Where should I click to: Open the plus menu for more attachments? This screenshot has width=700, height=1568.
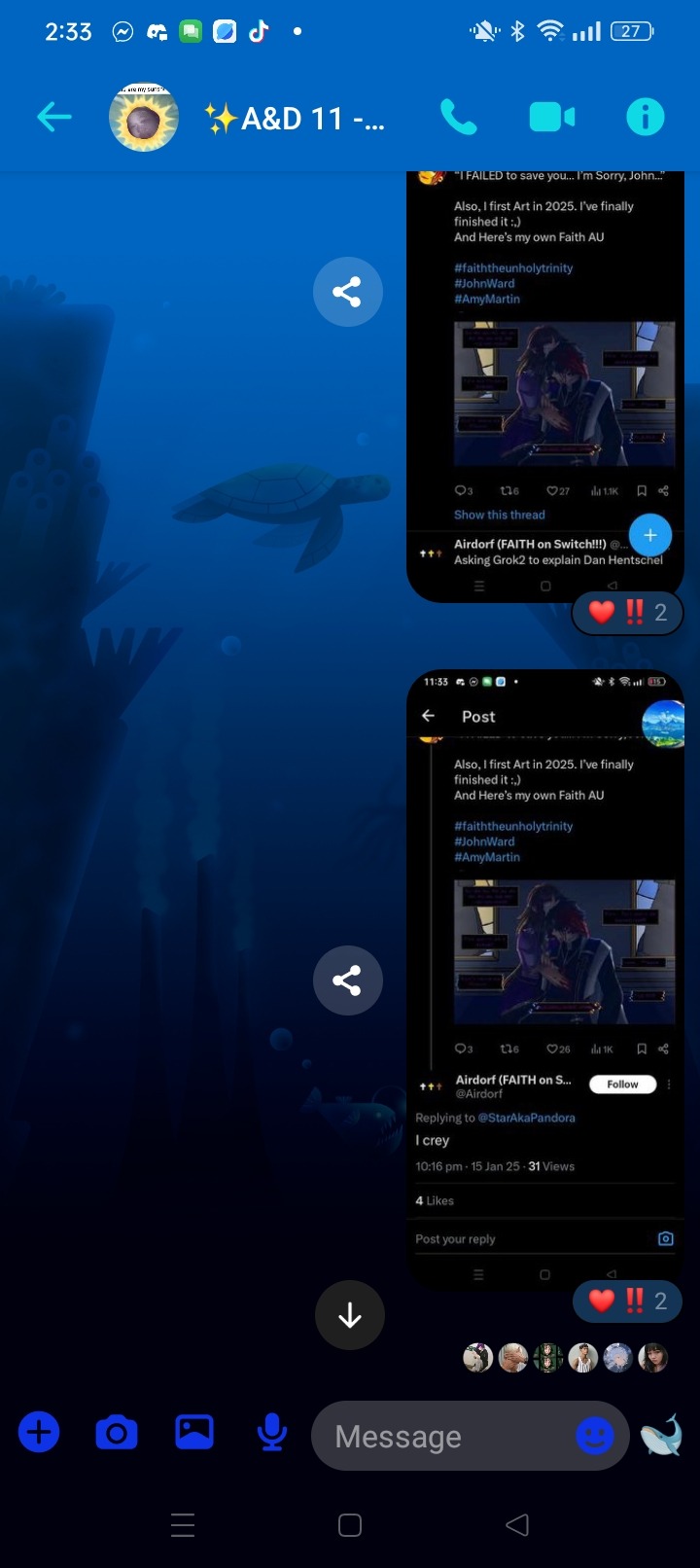pos(39,1433)
